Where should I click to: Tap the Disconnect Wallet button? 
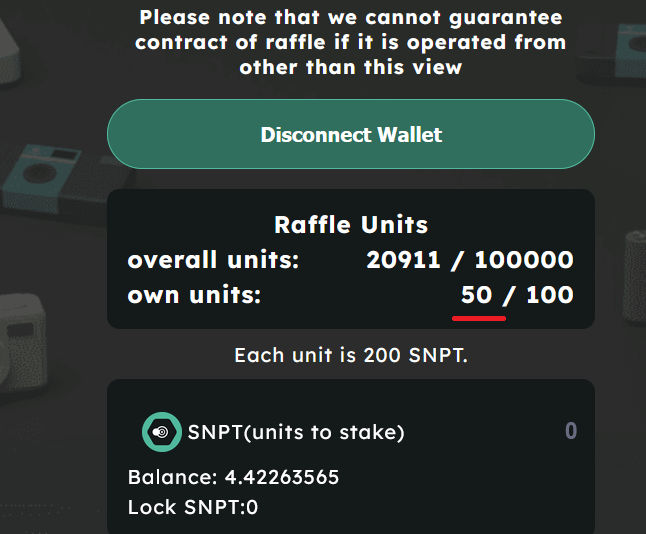click(x=351, y=134)
